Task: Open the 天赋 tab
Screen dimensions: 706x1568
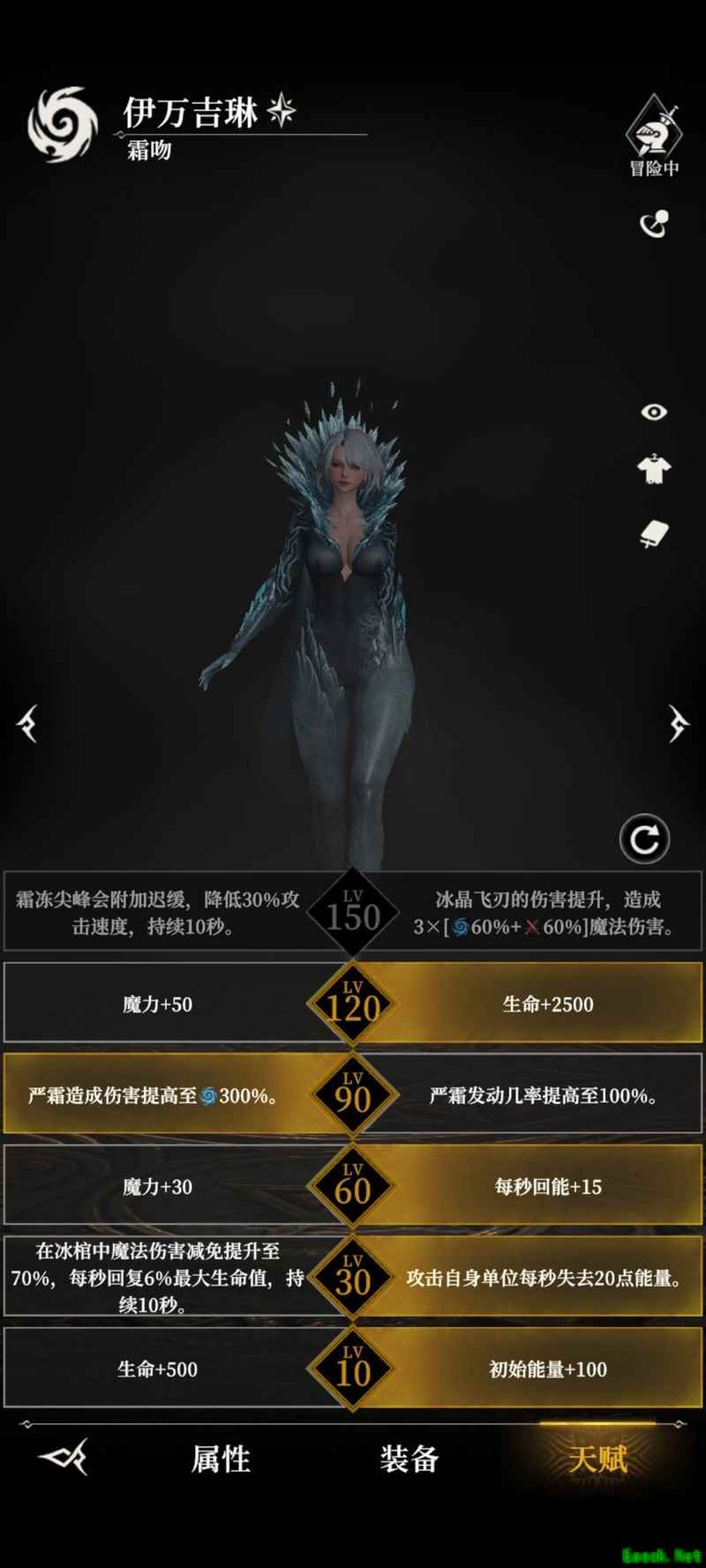Action: pyautogui.click(x=597, y=1459)
